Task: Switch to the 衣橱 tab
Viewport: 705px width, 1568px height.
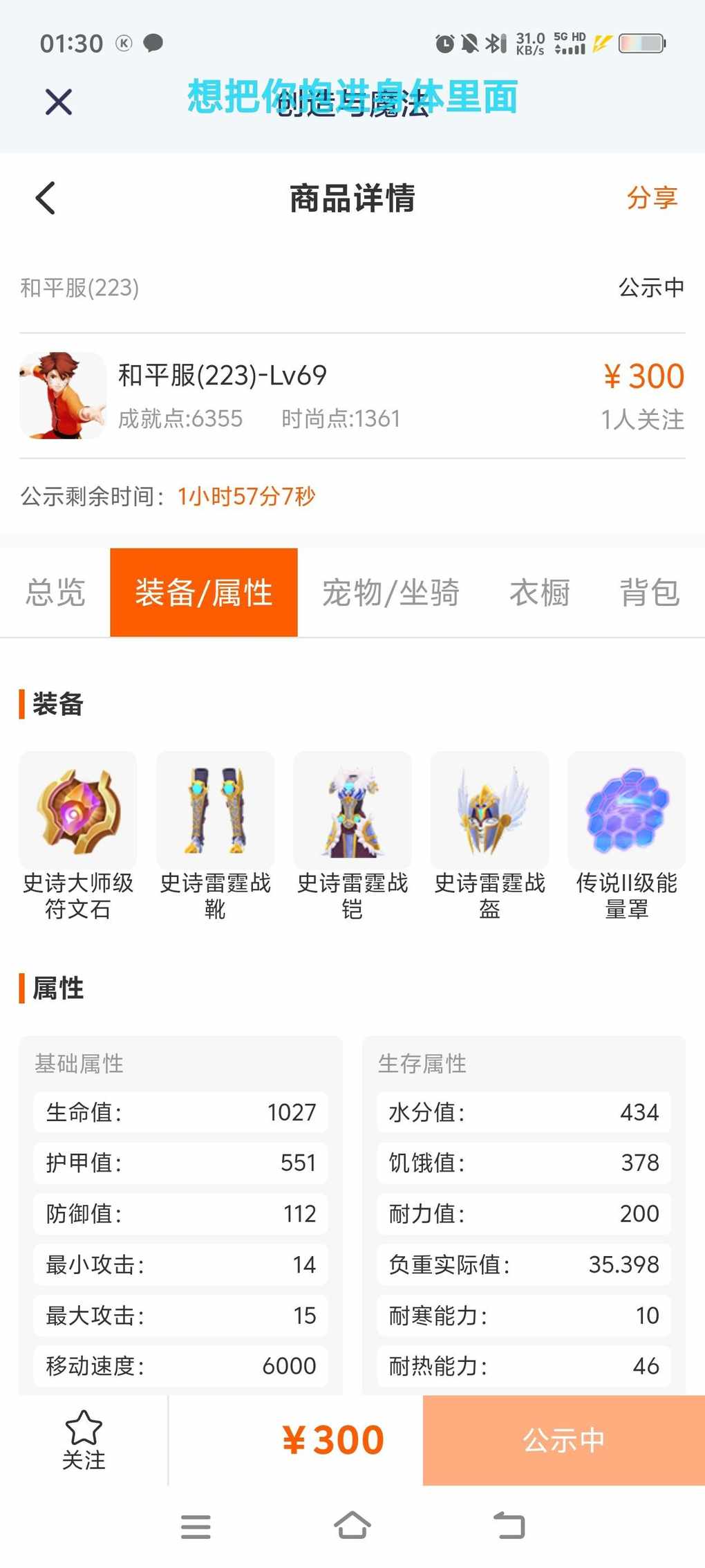Action: pyautogui.click(x=540, y=593)
